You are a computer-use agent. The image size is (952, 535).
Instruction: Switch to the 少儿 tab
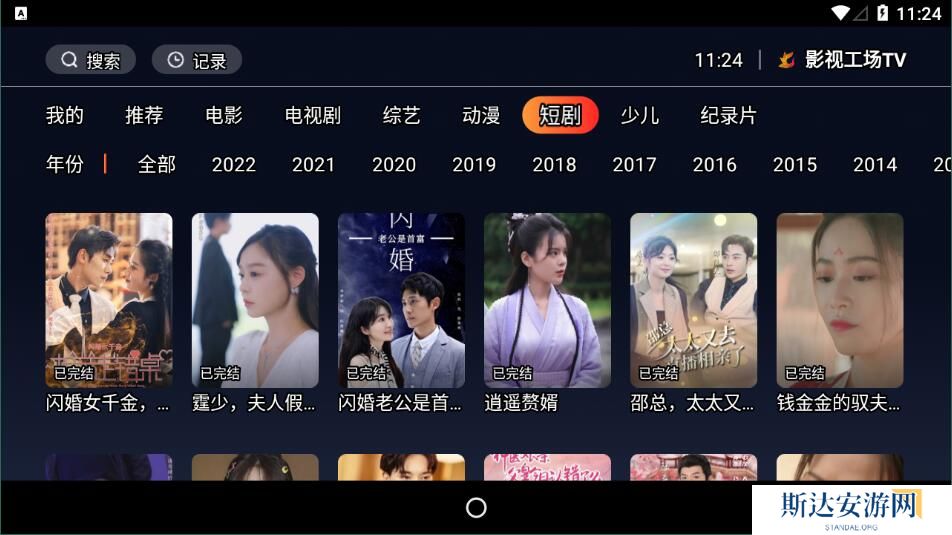pyautogui.click(x=640, y=116)
